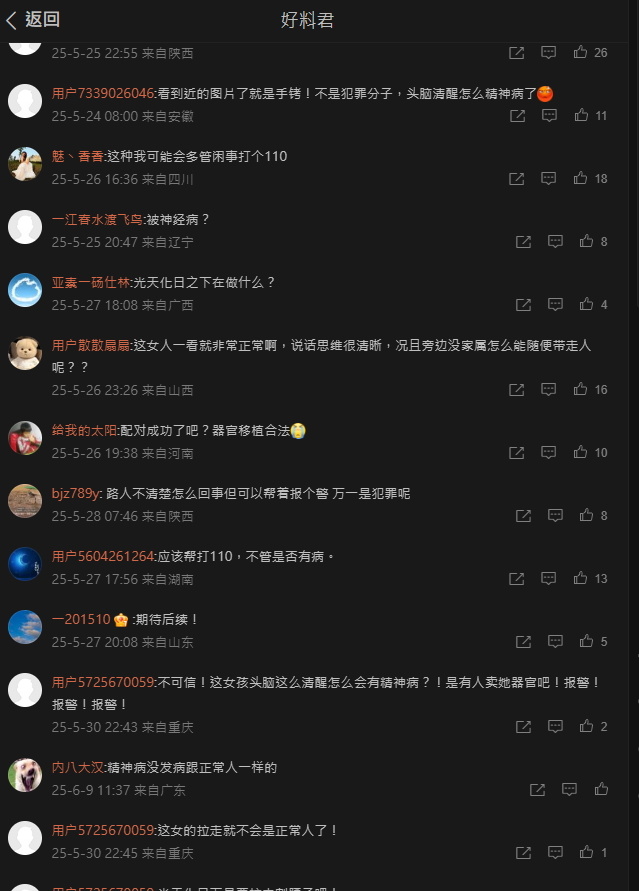Like the comment by 用户7339026046

pos(581,116)
